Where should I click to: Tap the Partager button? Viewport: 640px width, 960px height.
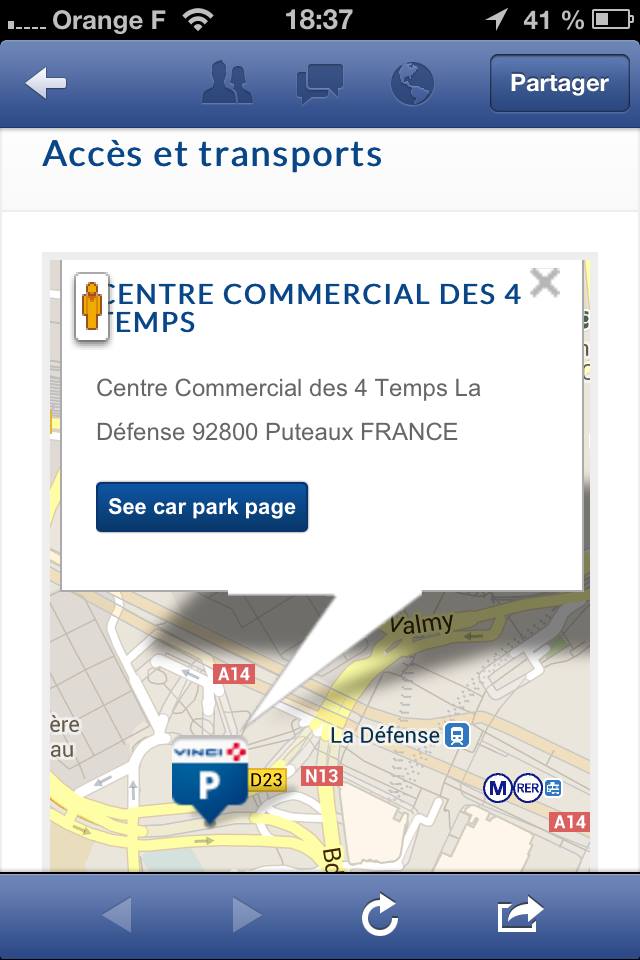click(559, 84)
